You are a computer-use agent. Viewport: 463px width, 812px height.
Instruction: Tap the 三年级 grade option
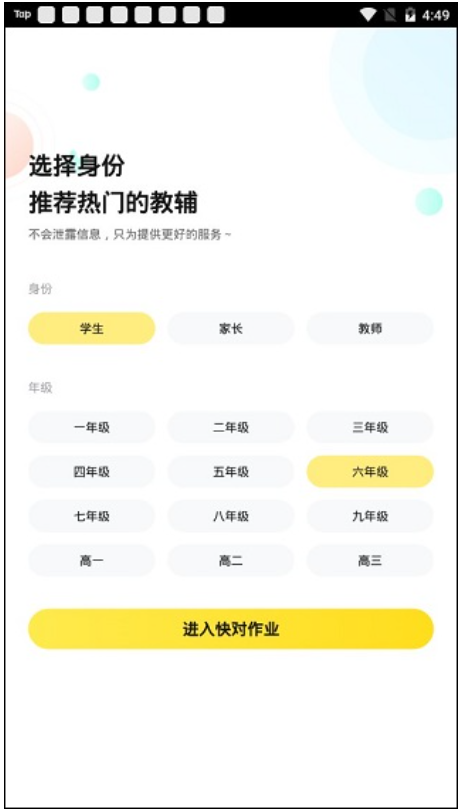tap(370, 427)
